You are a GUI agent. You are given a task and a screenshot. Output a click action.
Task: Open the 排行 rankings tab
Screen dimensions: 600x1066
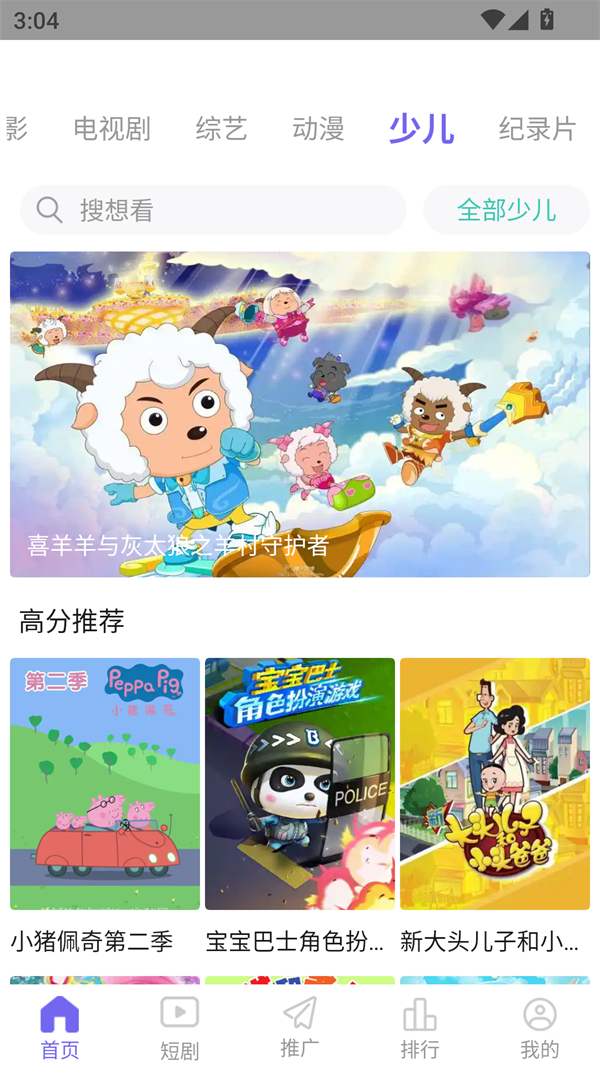[x=420, y=1027]
